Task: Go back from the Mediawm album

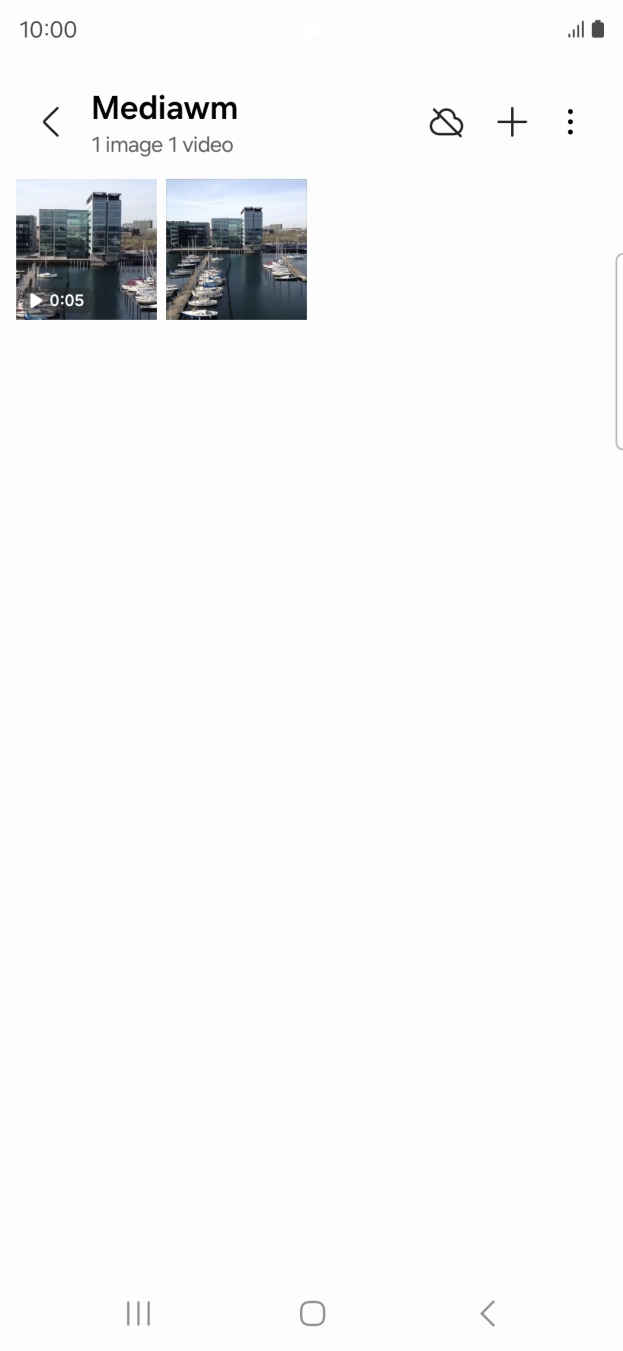Action: point(51,122)
